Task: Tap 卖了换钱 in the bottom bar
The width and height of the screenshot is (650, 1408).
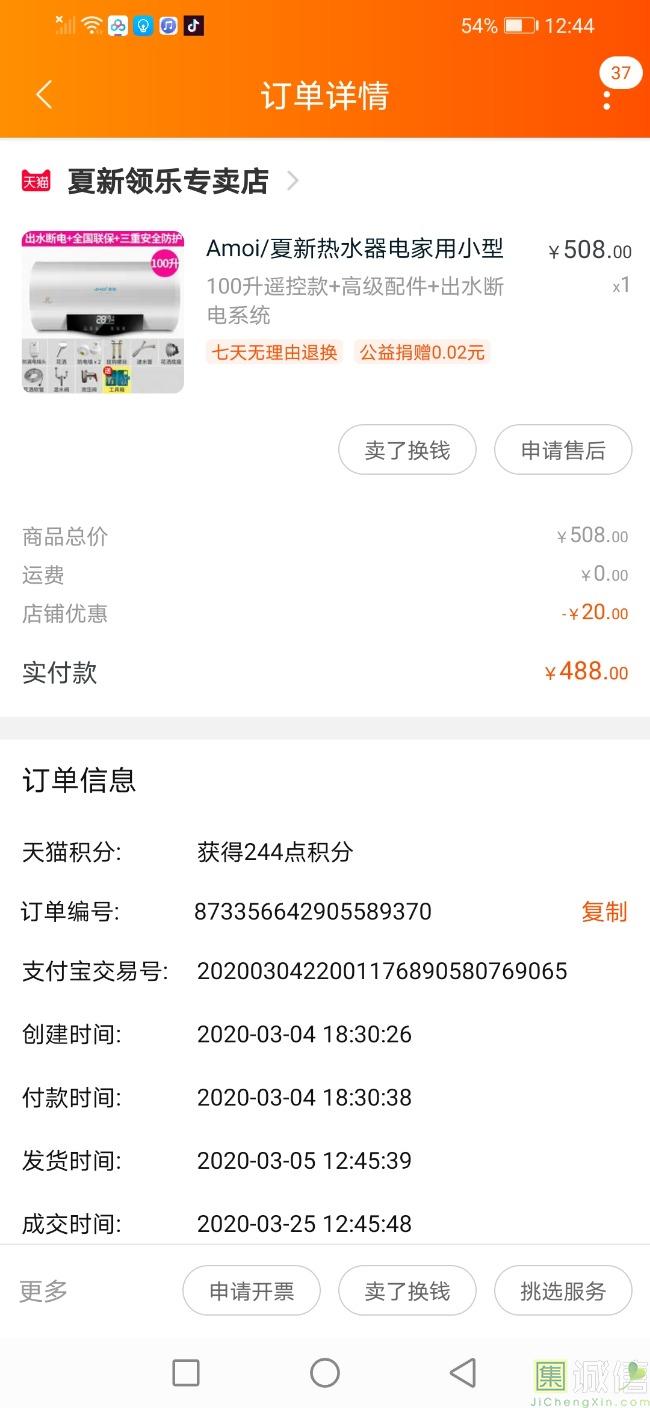Action: click(x=407, y=1291)
